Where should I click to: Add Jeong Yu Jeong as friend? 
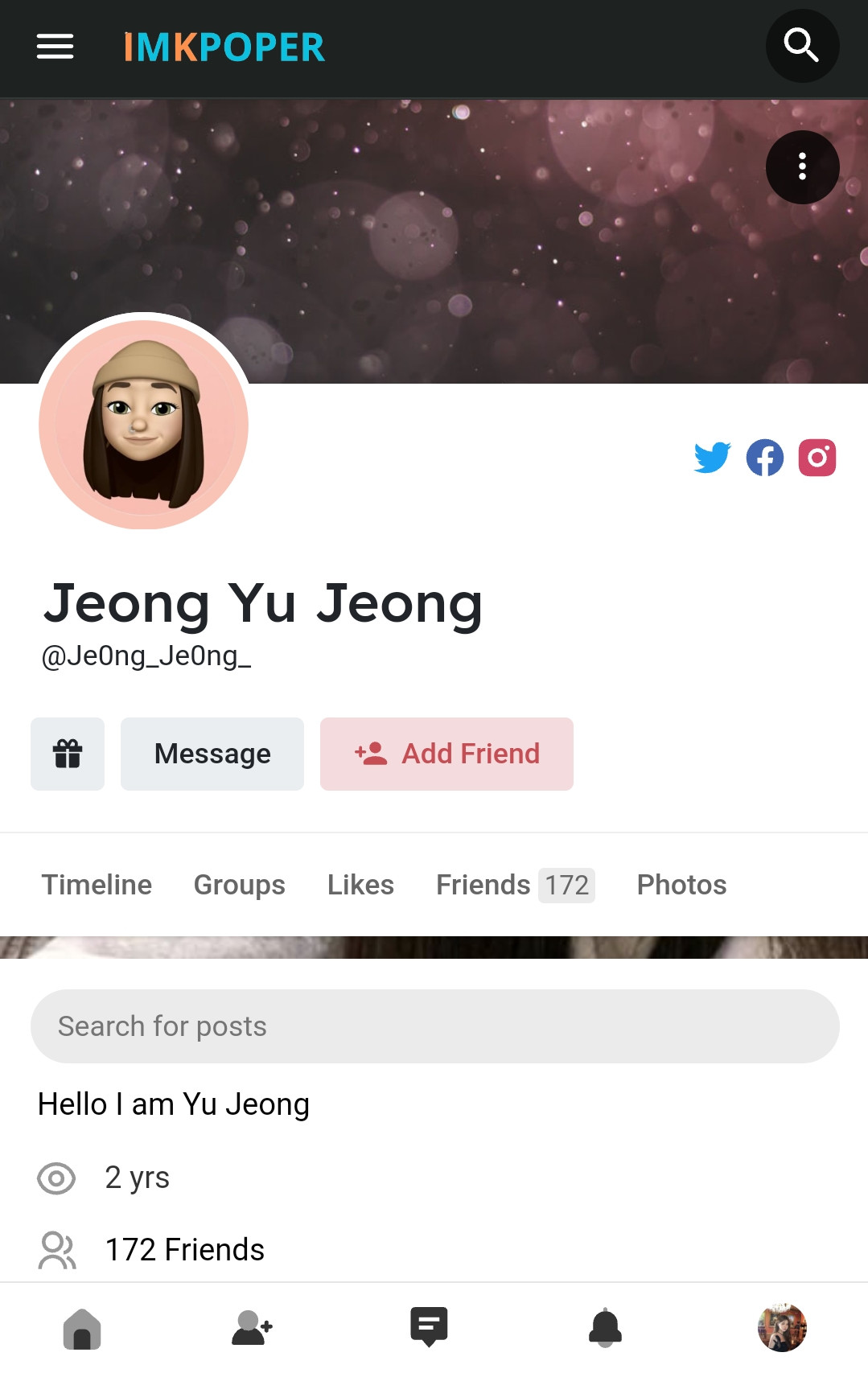(446, 754)
